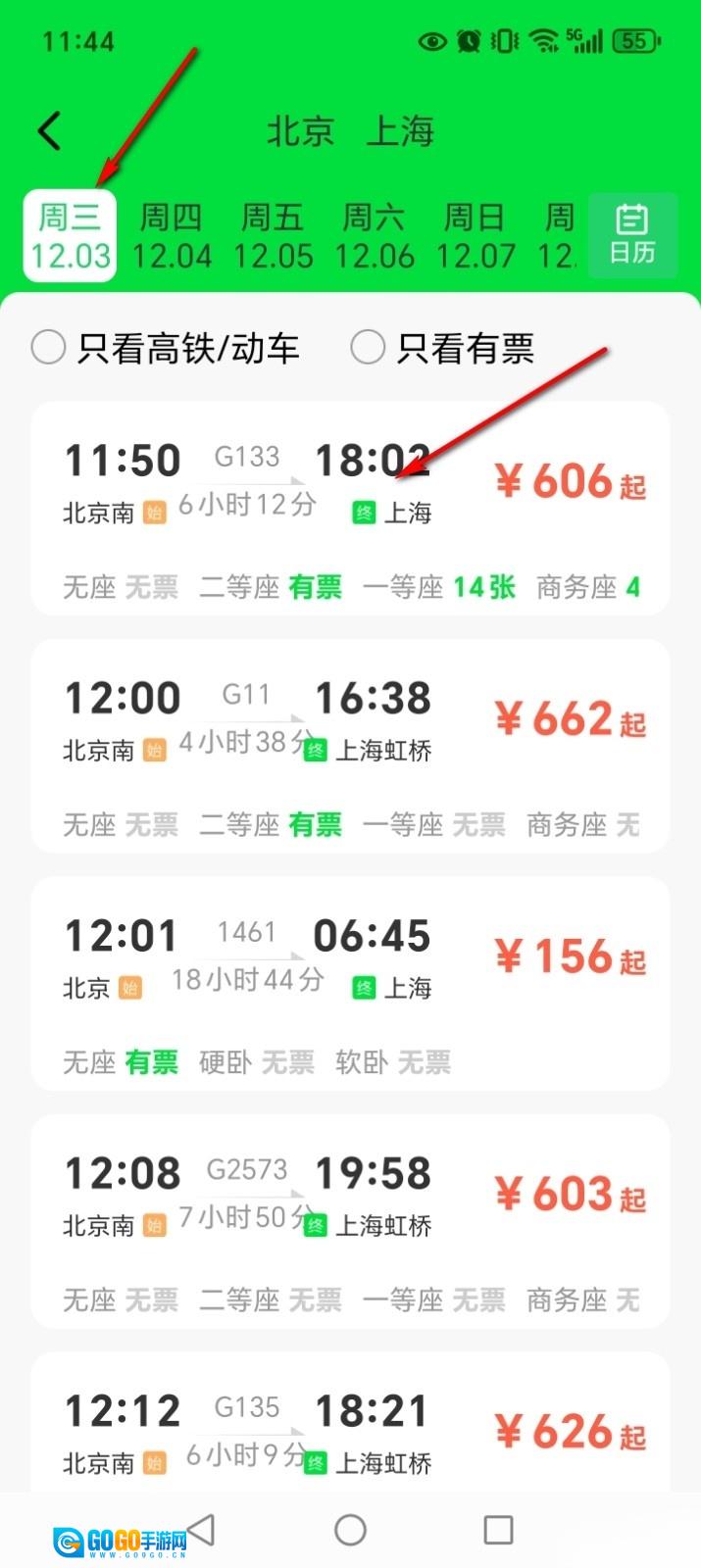Enable 只看高铁/动车 filter
This screenshot has width=701, height=1568.
[49, 347]
